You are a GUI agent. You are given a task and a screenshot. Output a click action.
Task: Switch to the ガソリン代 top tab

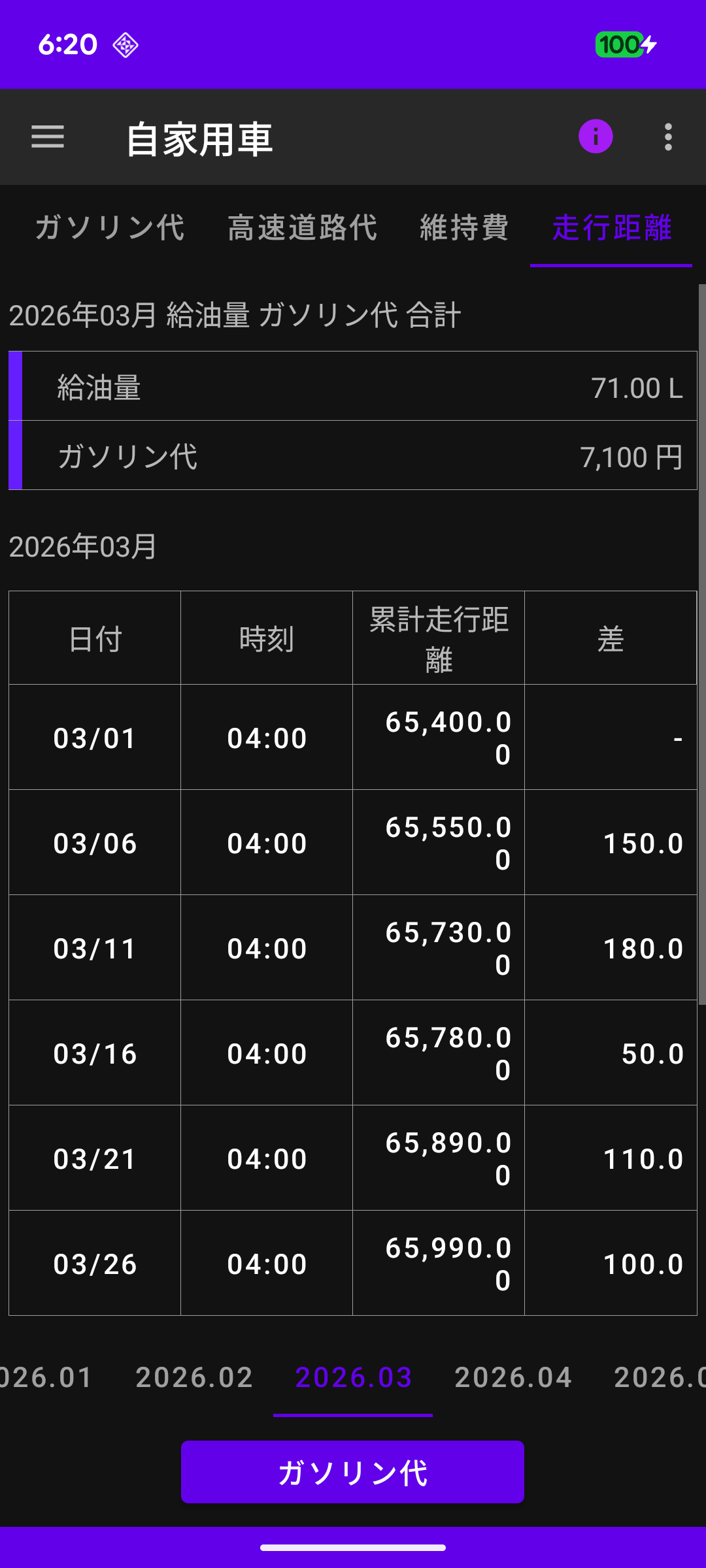tap(110, 228)
